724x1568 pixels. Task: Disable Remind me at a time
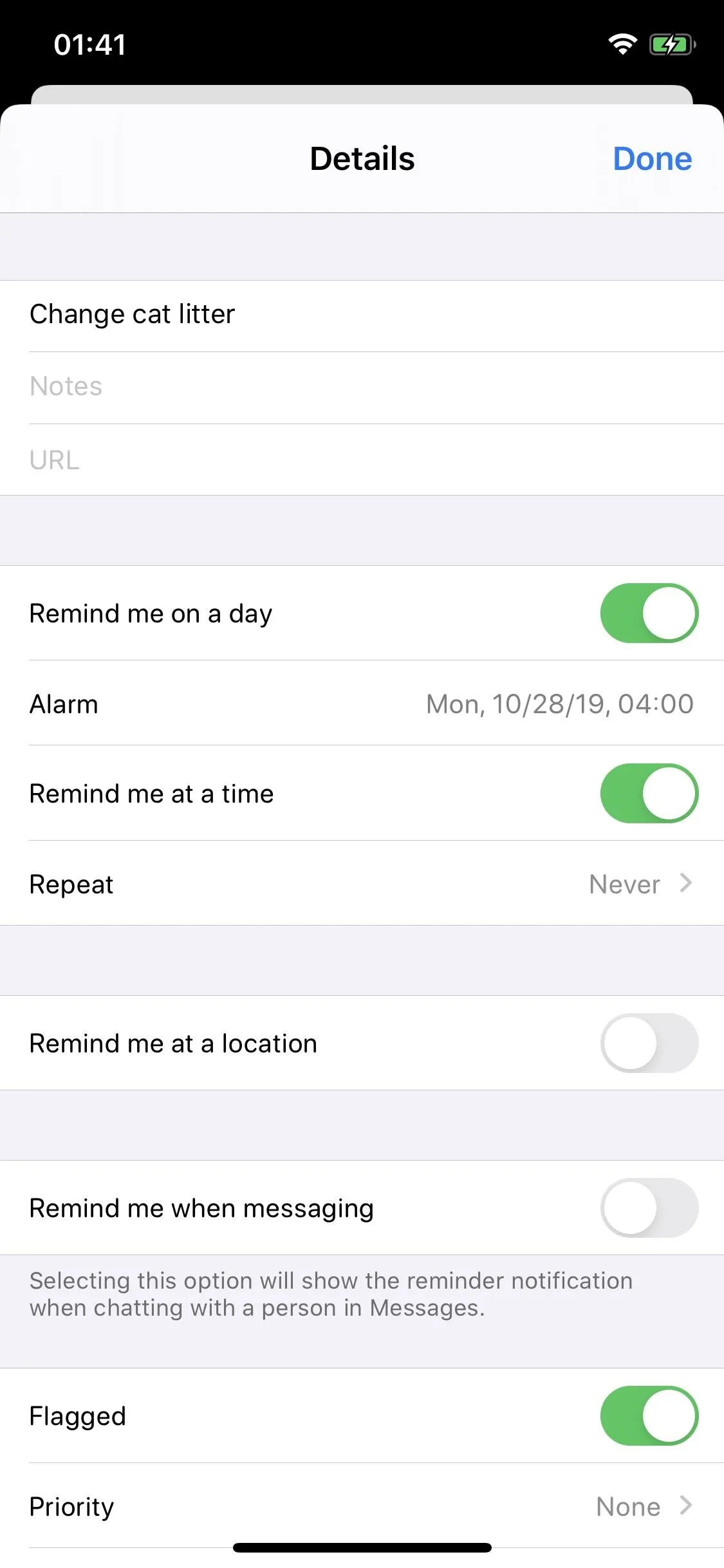649,793
